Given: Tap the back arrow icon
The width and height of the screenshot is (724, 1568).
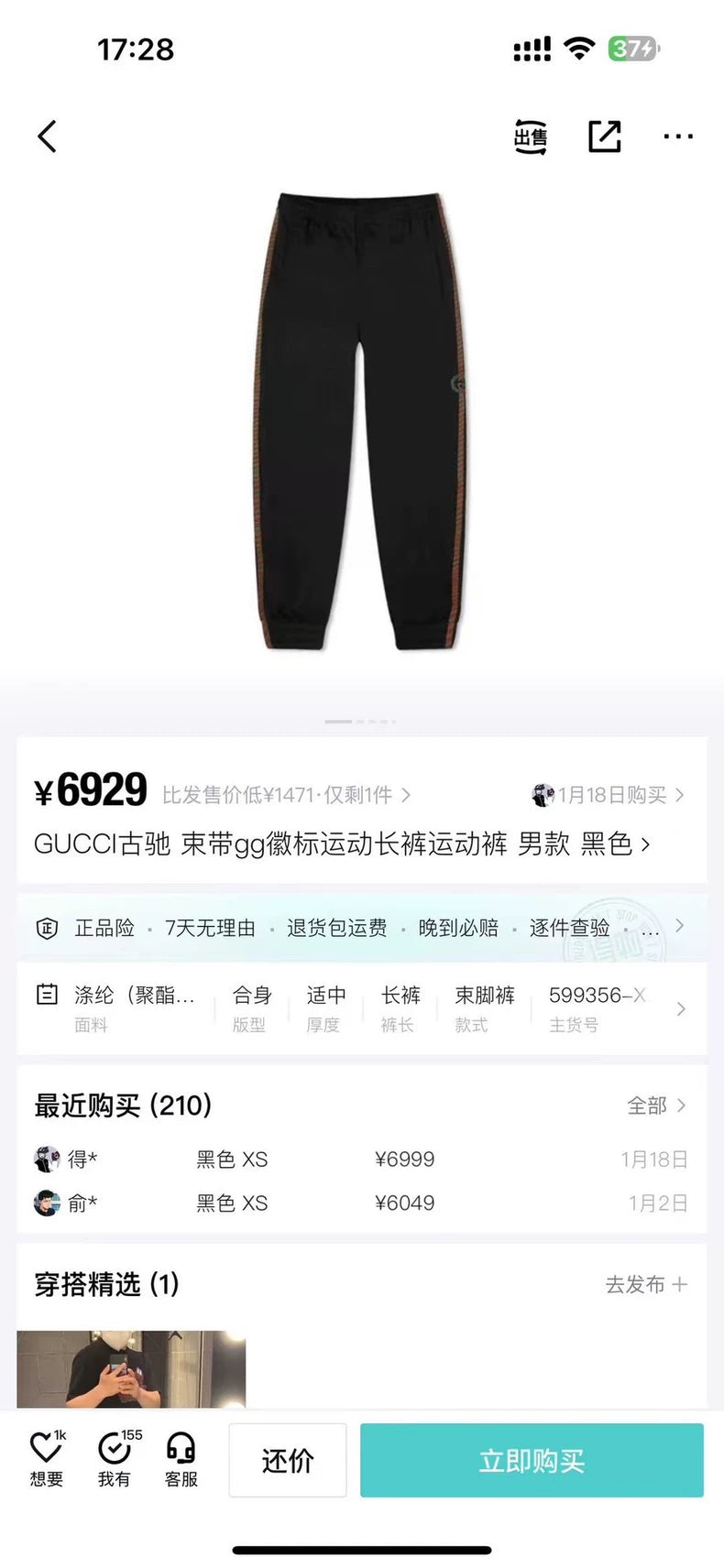Looking at the screenshot, I should 47,135.
